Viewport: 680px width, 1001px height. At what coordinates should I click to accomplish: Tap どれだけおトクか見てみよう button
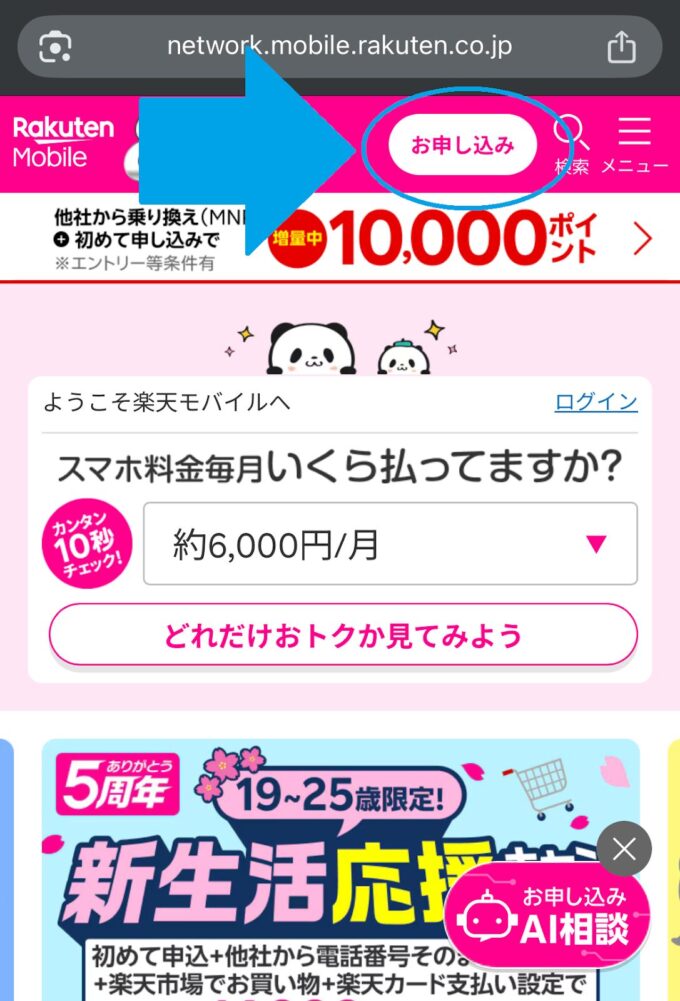pos(343,635)
